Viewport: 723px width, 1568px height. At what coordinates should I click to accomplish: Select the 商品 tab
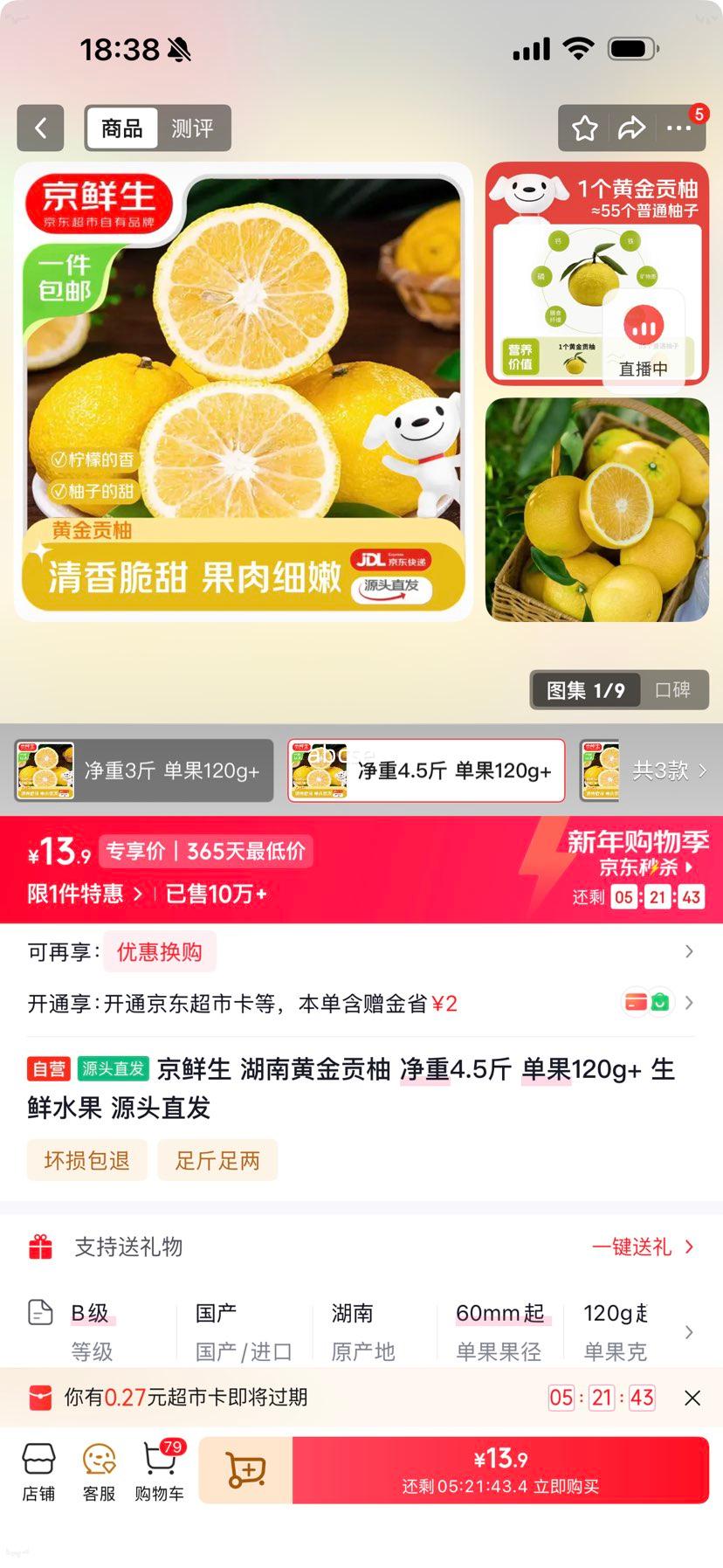click(121, 128)
